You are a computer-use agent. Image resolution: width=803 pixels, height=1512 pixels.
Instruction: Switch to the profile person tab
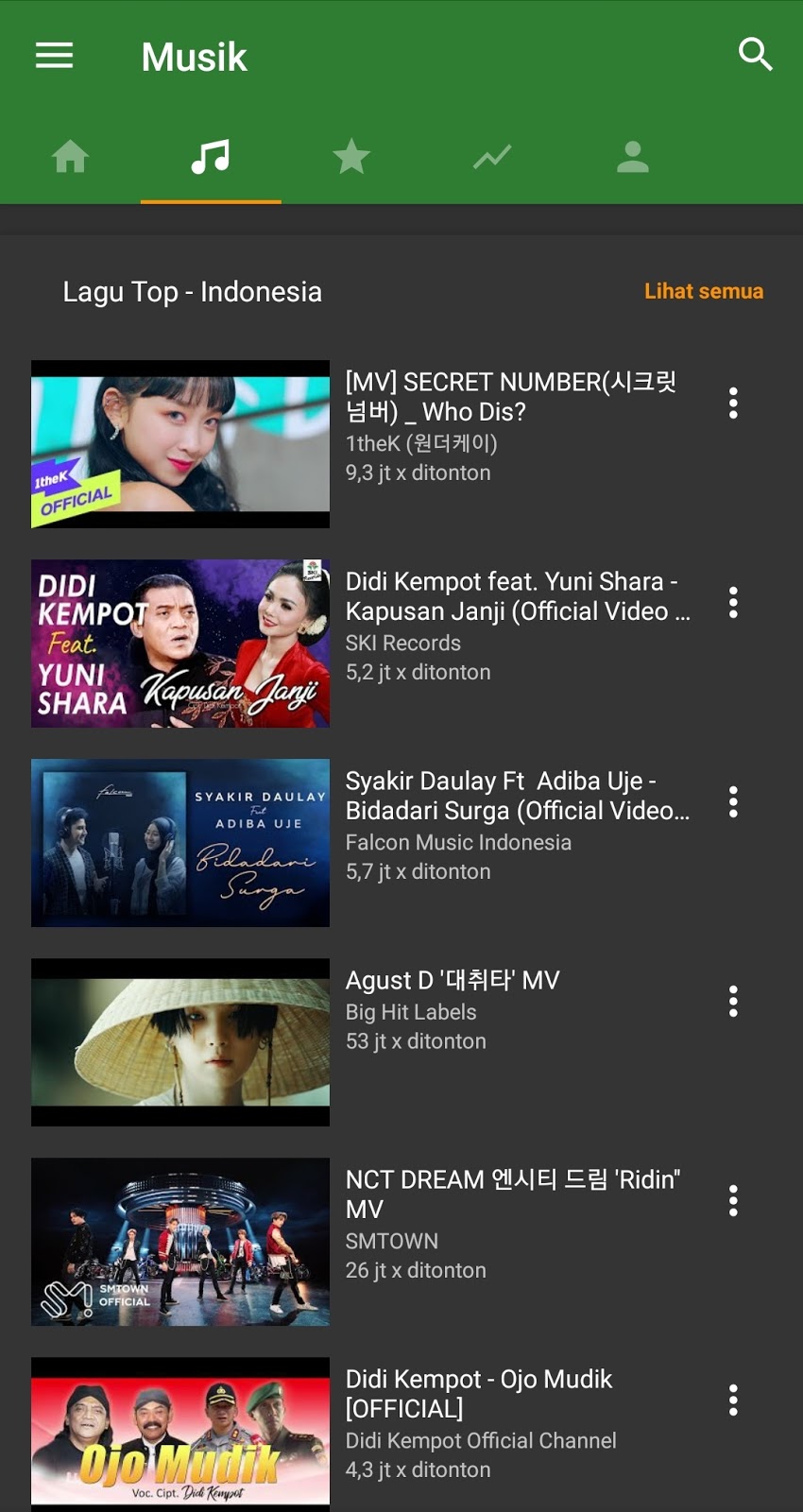point(633,156)
